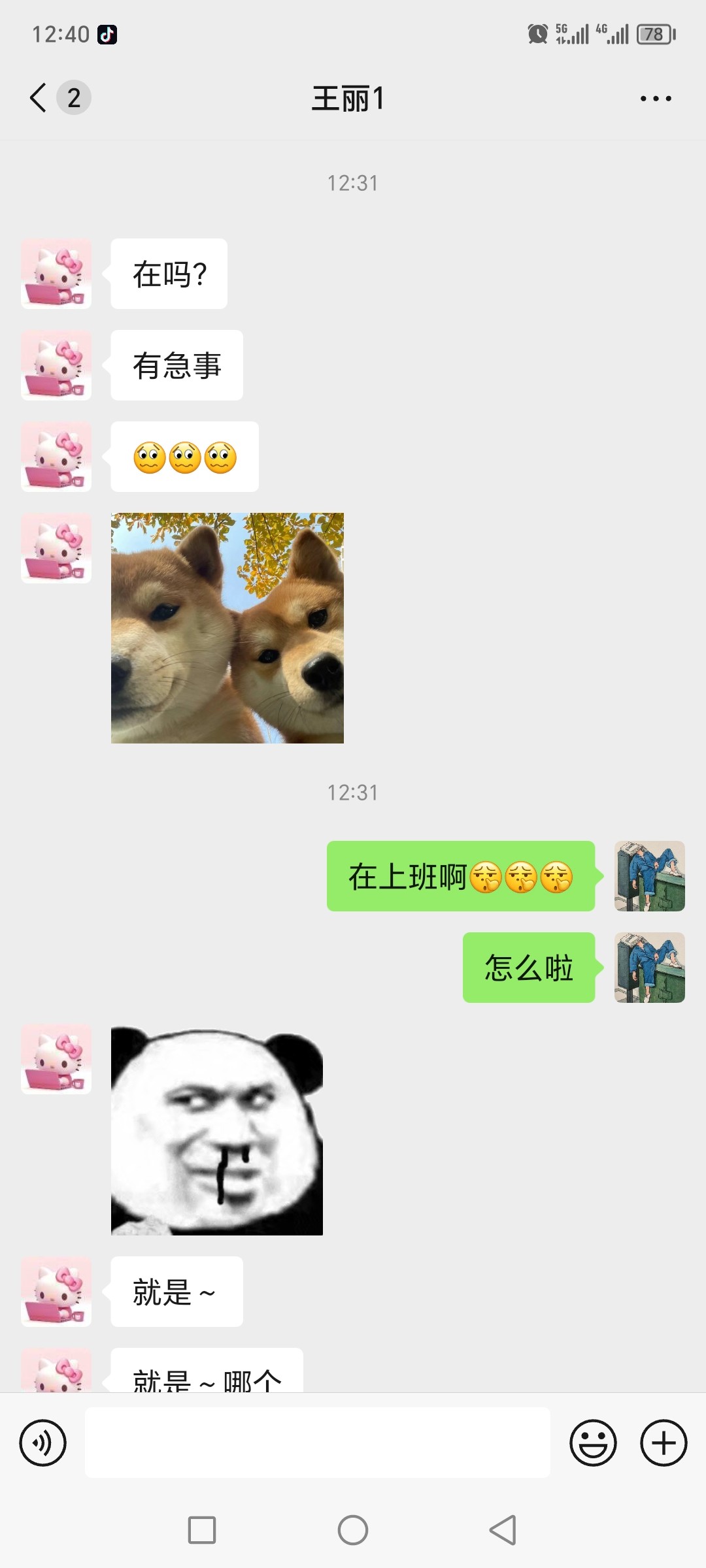This screenshot has height=1568, width=706.
Task: Open Hello Kitty avatar beside 在吗?
Action: coord(56,274)
